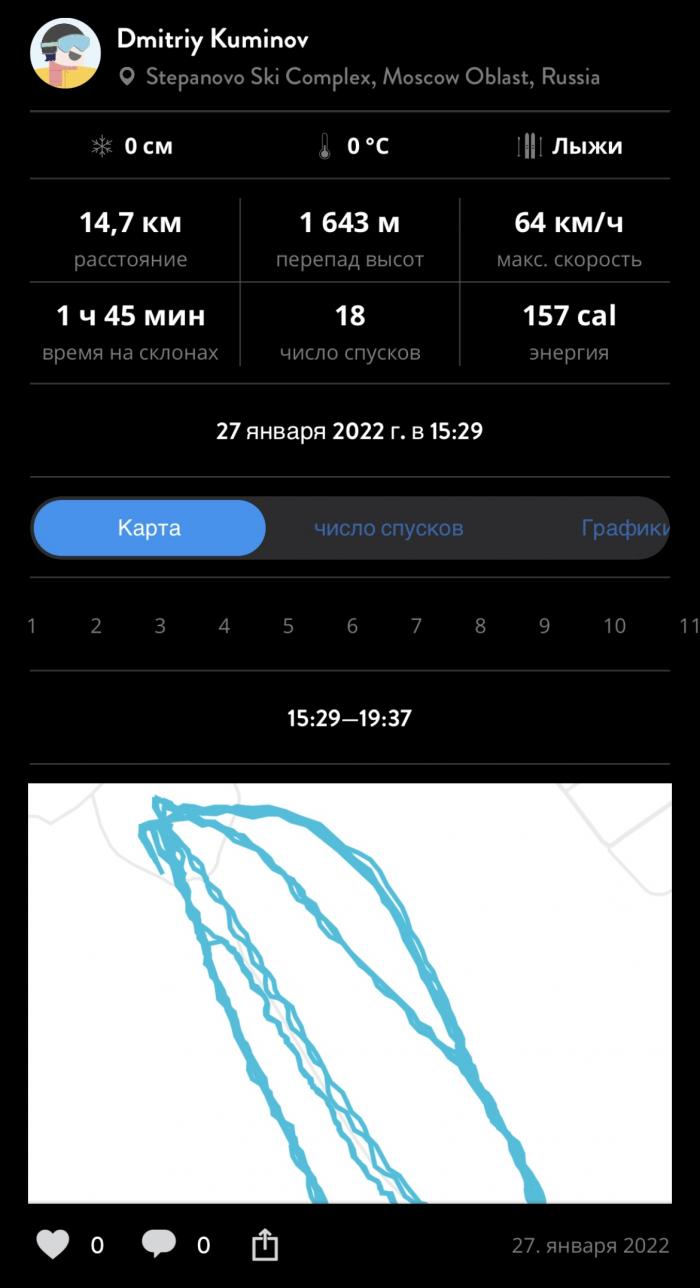Open the Stepanovo Ski Complex location
Viewport: 700px width, 1288px height.
372,77
